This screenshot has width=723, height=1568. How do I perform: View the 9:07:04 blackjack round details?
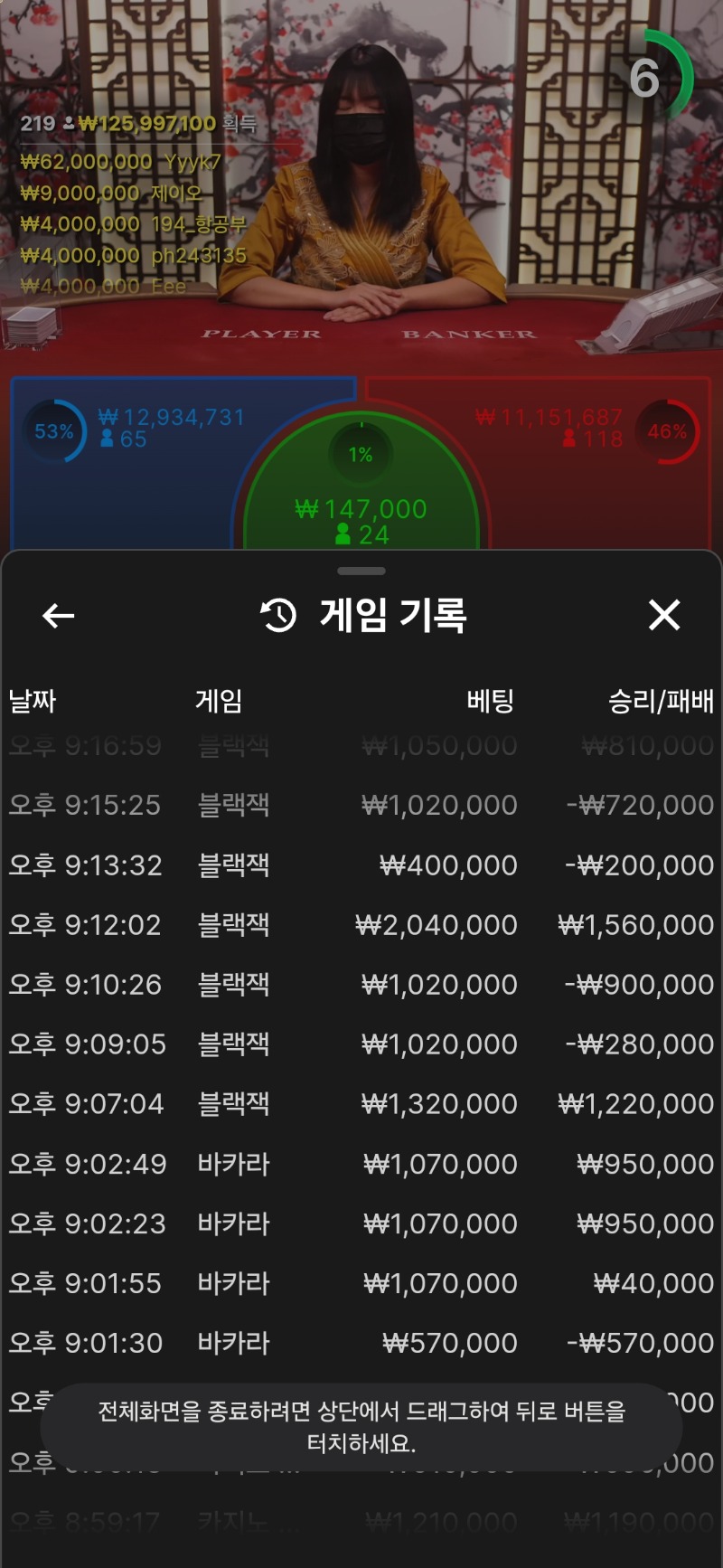point(361,1104)
